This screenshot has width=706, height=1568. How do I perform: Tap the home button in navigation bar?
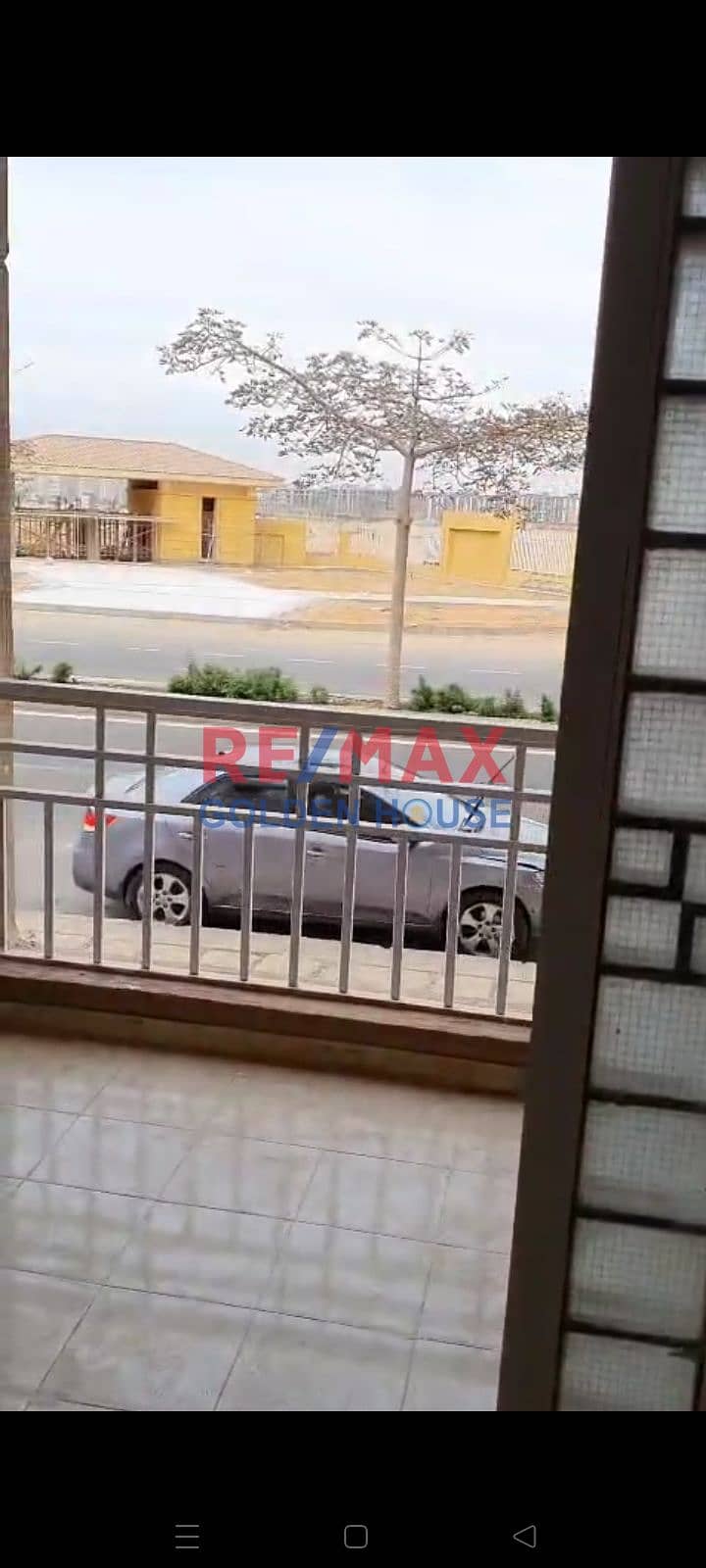[356, 1536]
